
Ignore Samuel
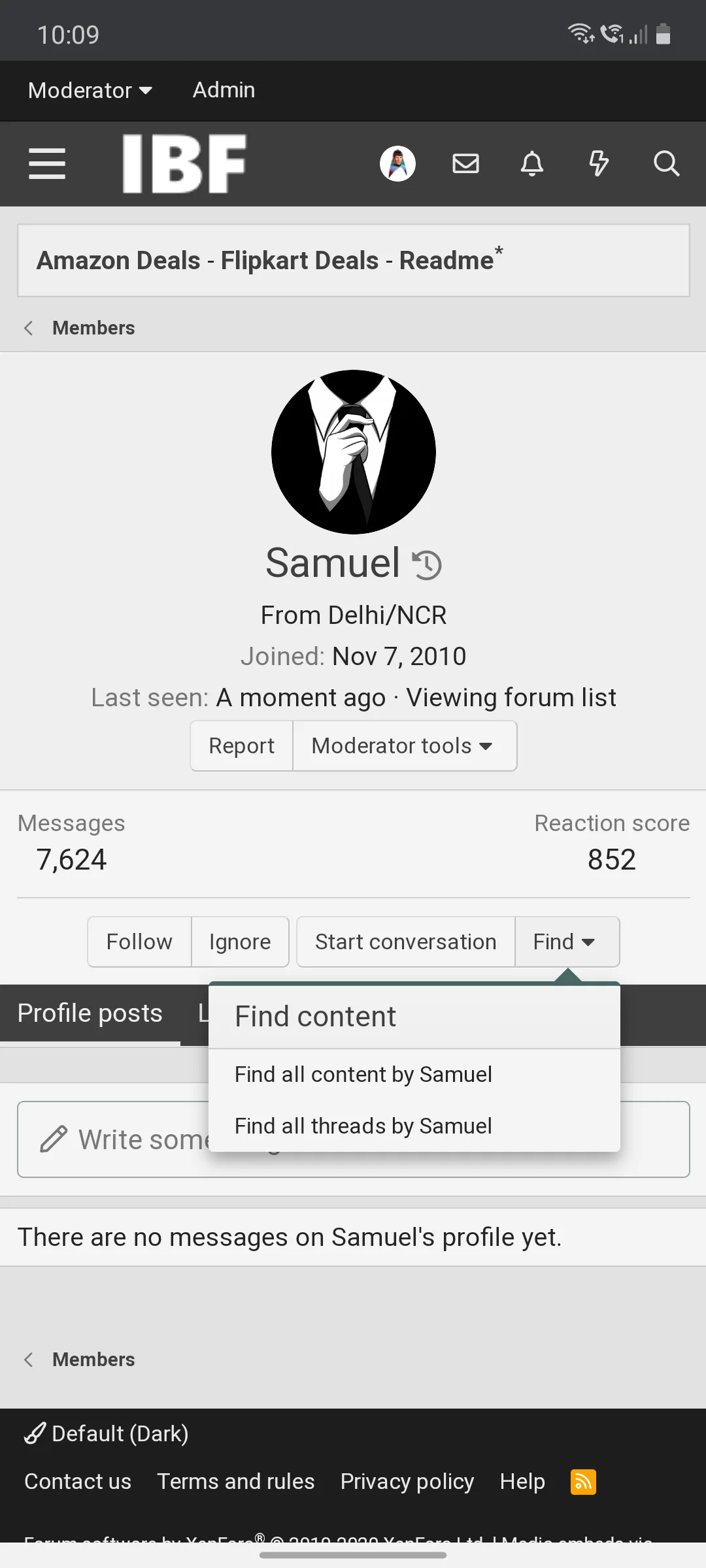pos(240,942)
